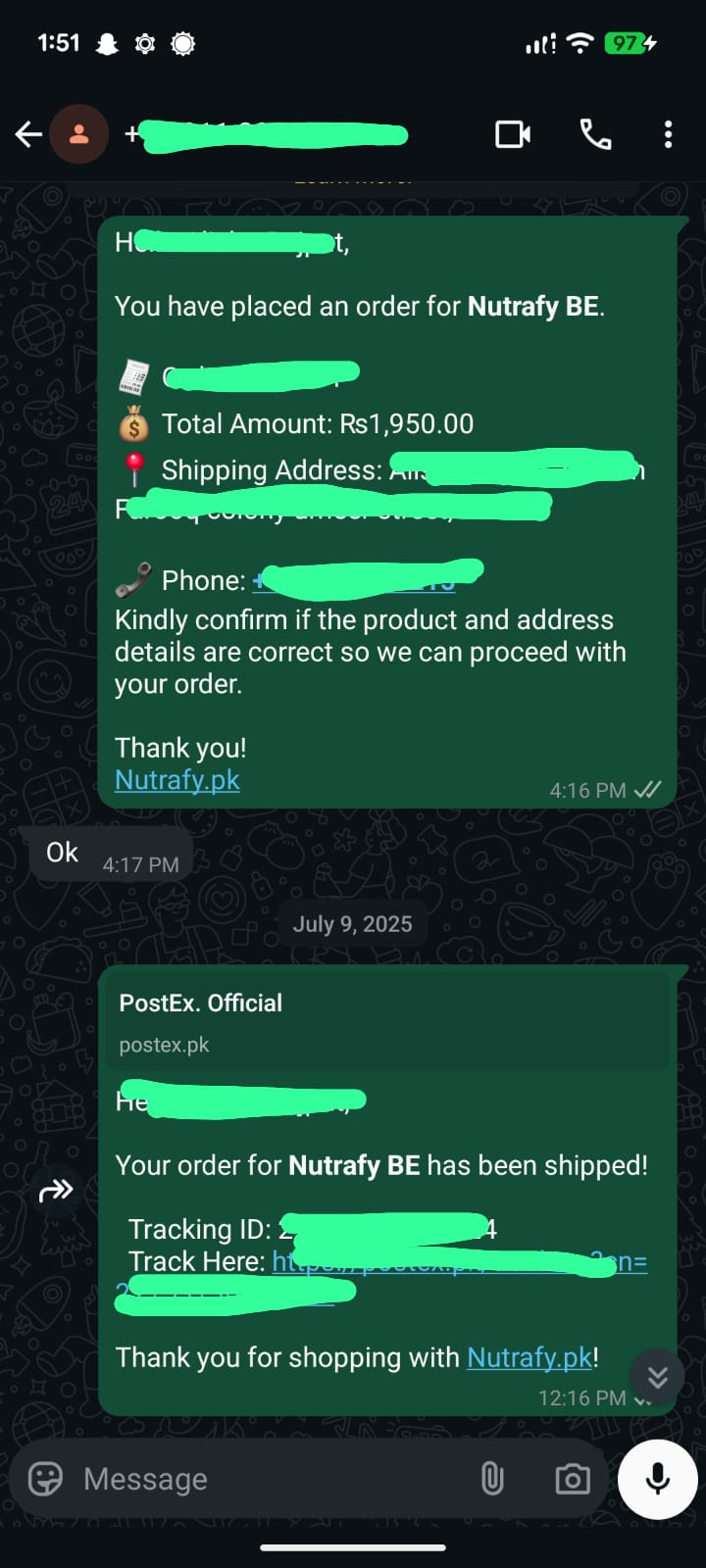Viewport: 706px width, 1568px height.
Task: Open Nutrafy.pk link in shipping message
Action: 529,1357
